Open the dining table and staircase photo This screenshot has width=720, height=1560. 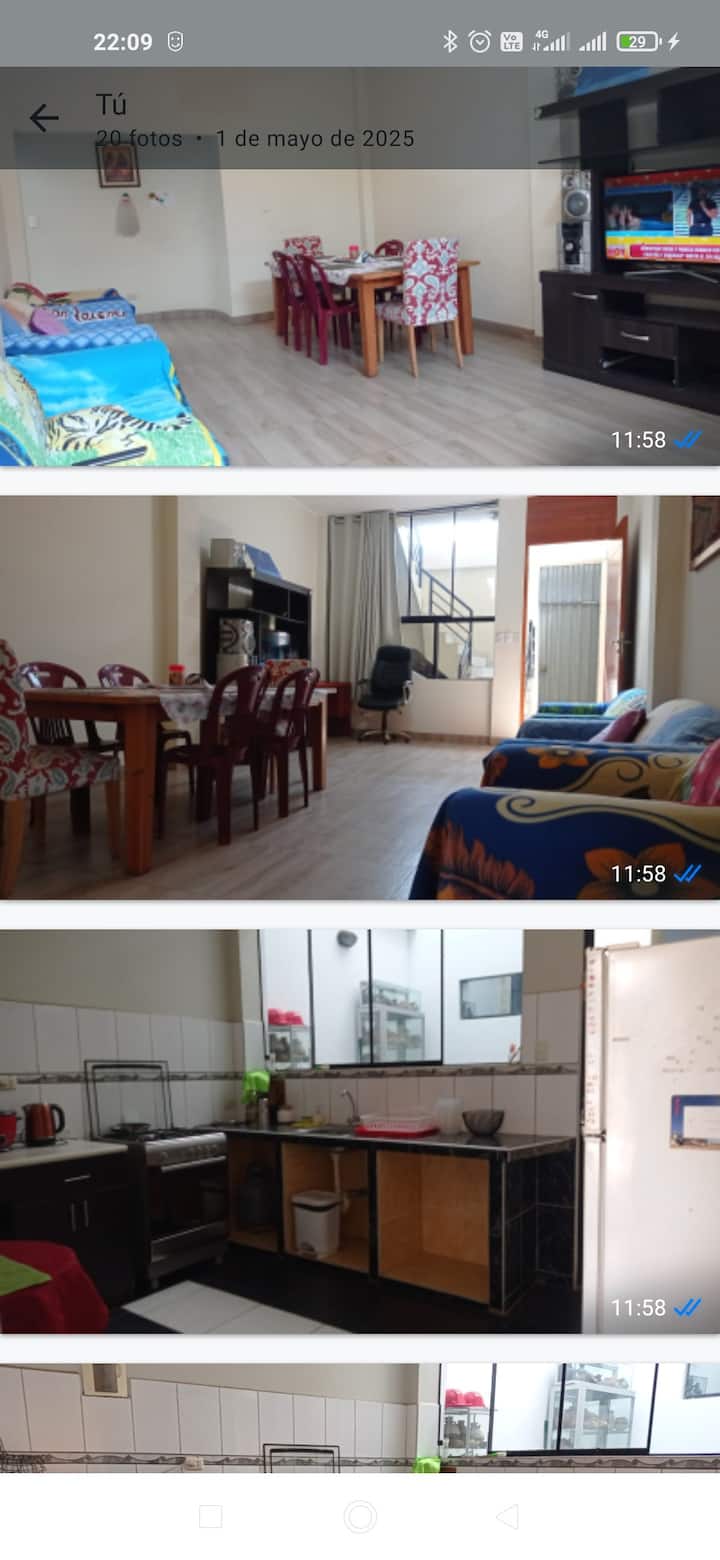click(x=360, y=700)
